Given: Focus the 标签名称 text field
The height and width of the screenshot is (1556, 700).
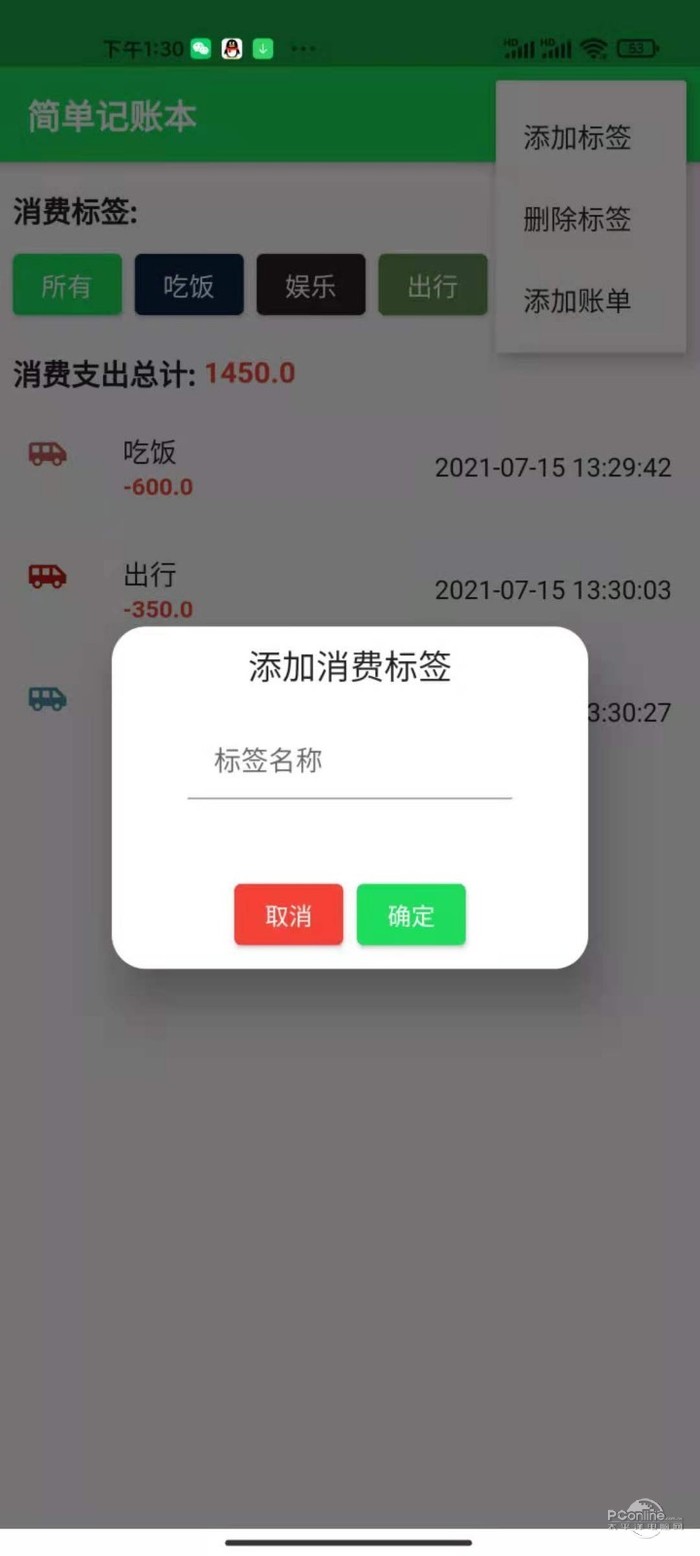Looking at the screenshot, I should pos(349,763).
